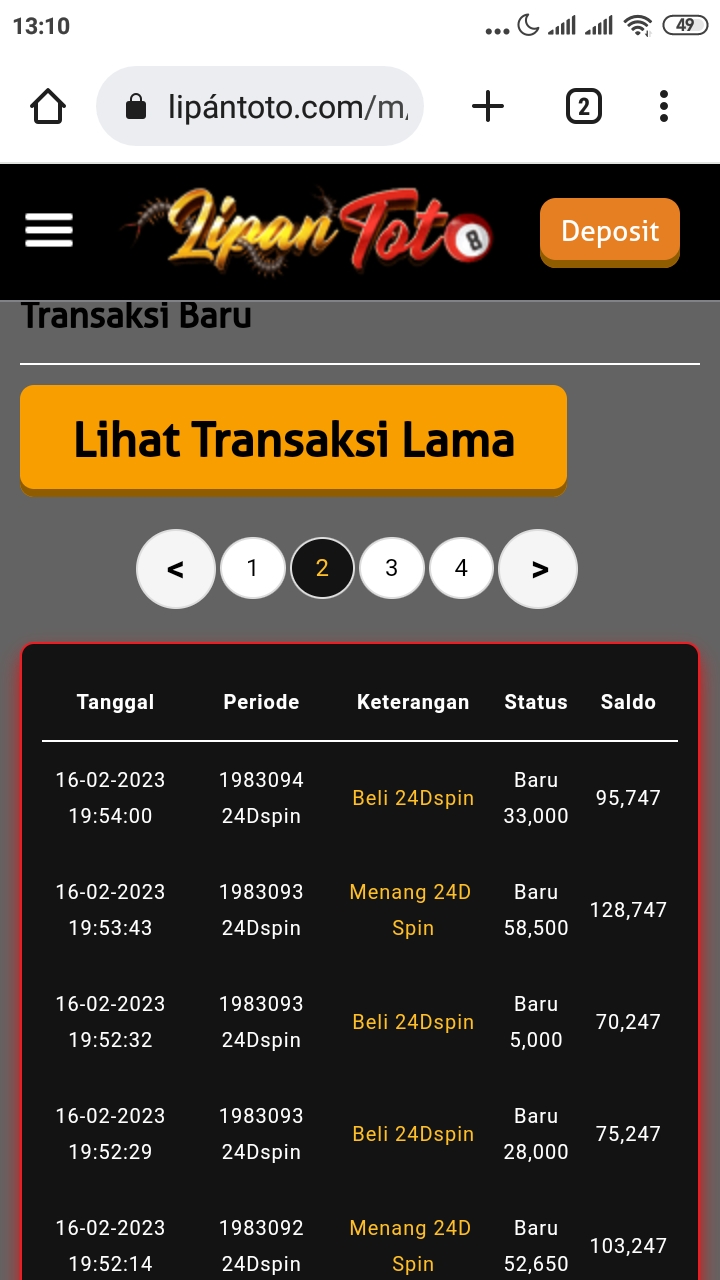
Task: Open transaction page 4
Action: 461,568
